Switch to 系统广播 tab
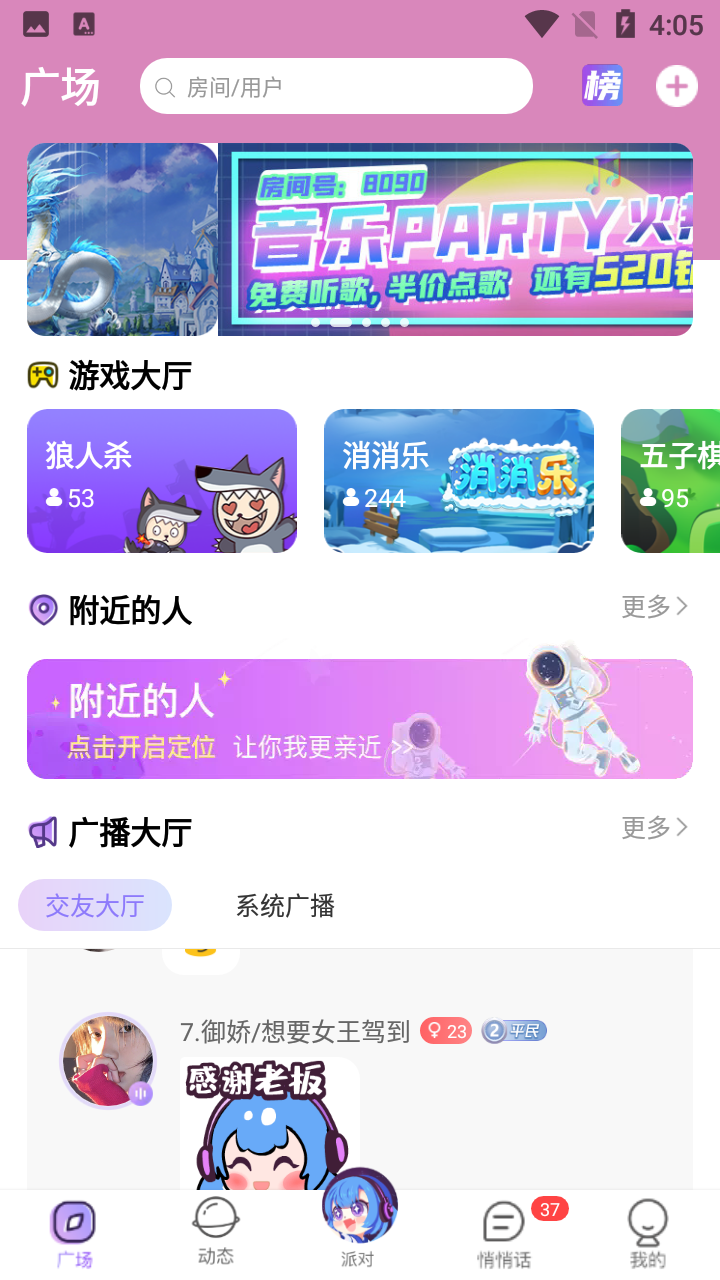 pyautogui.click(x=285, y=906)
